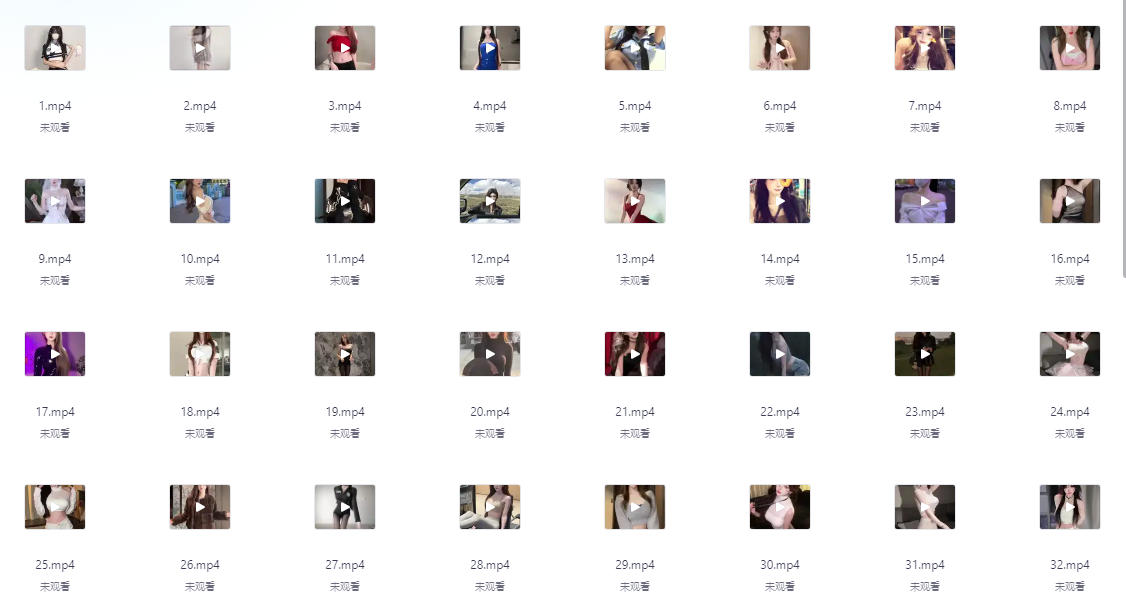
Task: Open video 4.mp4
Action: click(x=490, y=48)
